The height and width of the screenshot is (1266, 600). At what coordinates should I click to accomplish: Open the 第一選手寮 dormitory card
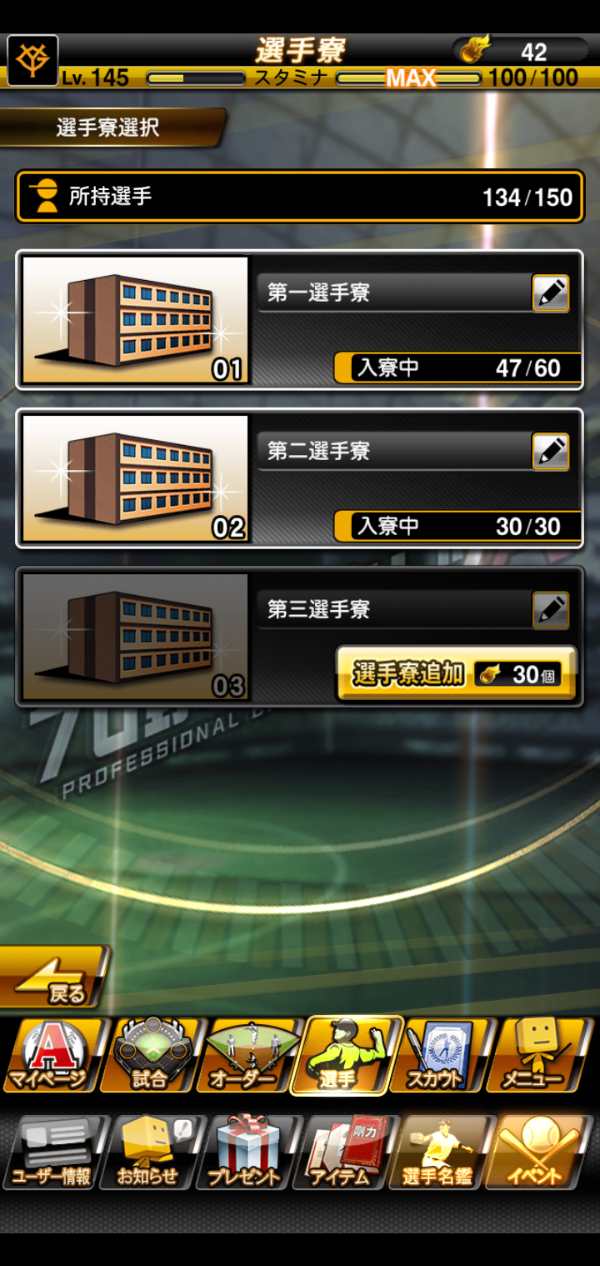(299, 320)
